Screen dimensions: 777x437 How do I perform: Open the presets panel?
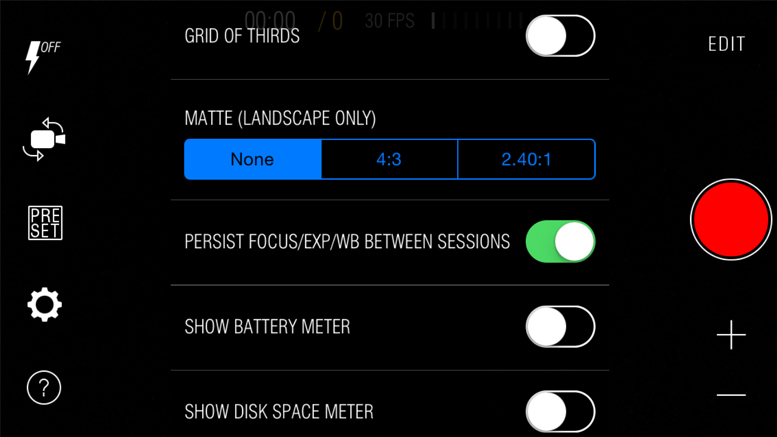click(45, 222)
